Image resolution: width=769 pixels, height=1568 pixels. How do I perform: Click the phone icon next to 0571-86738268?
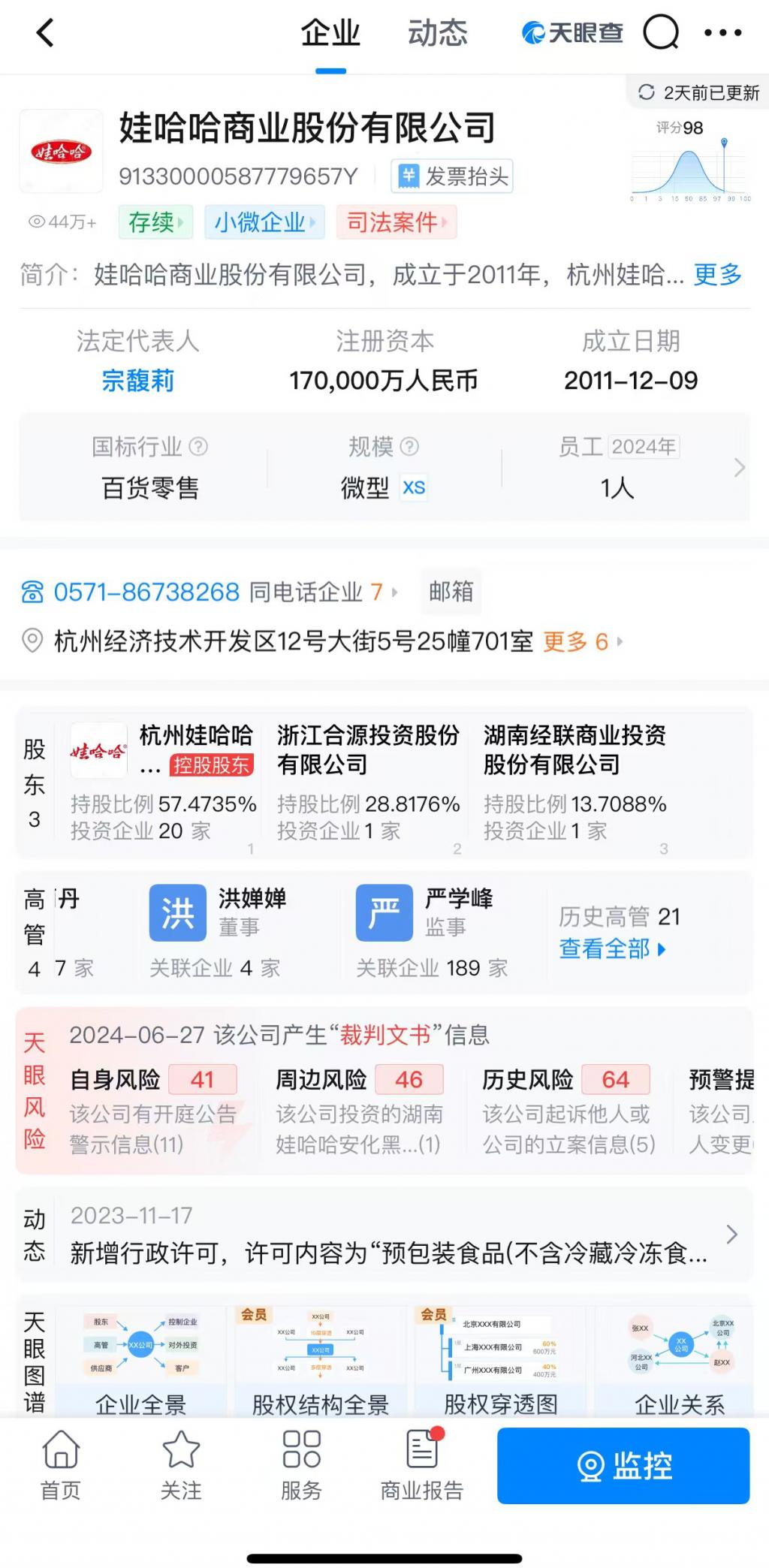click(x=30, y=593)
